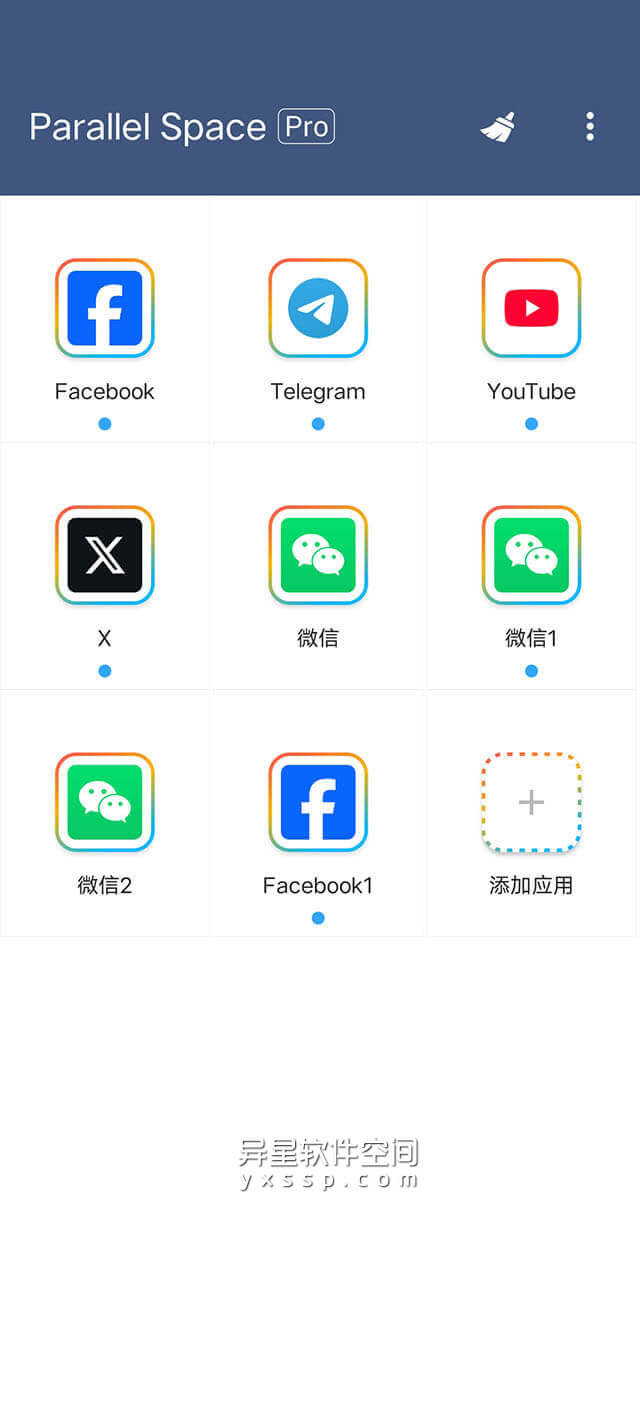
Task: Open the three-dot overflow menu
Action: pos(590,127)
